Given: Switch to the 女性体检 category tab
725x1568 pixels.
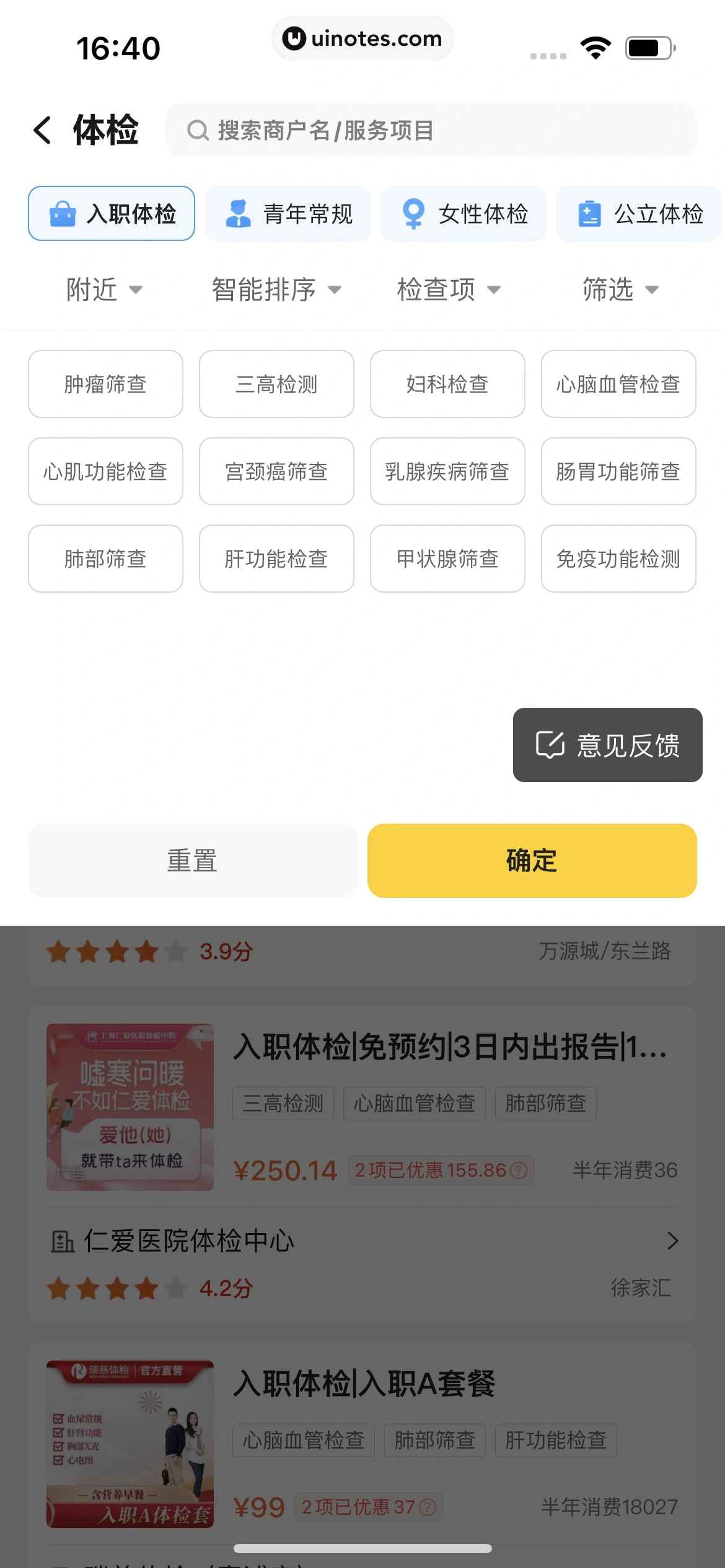Looking at the screenshot, I should 463,214.
